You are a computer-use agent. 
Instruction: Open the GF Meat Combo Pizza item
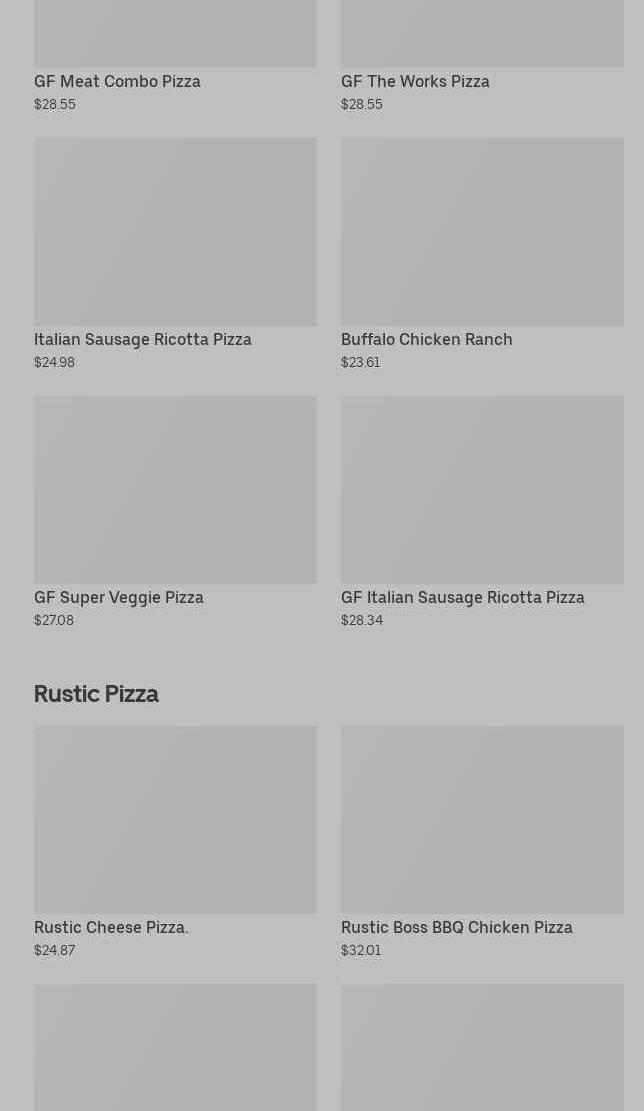coord(175,57)
